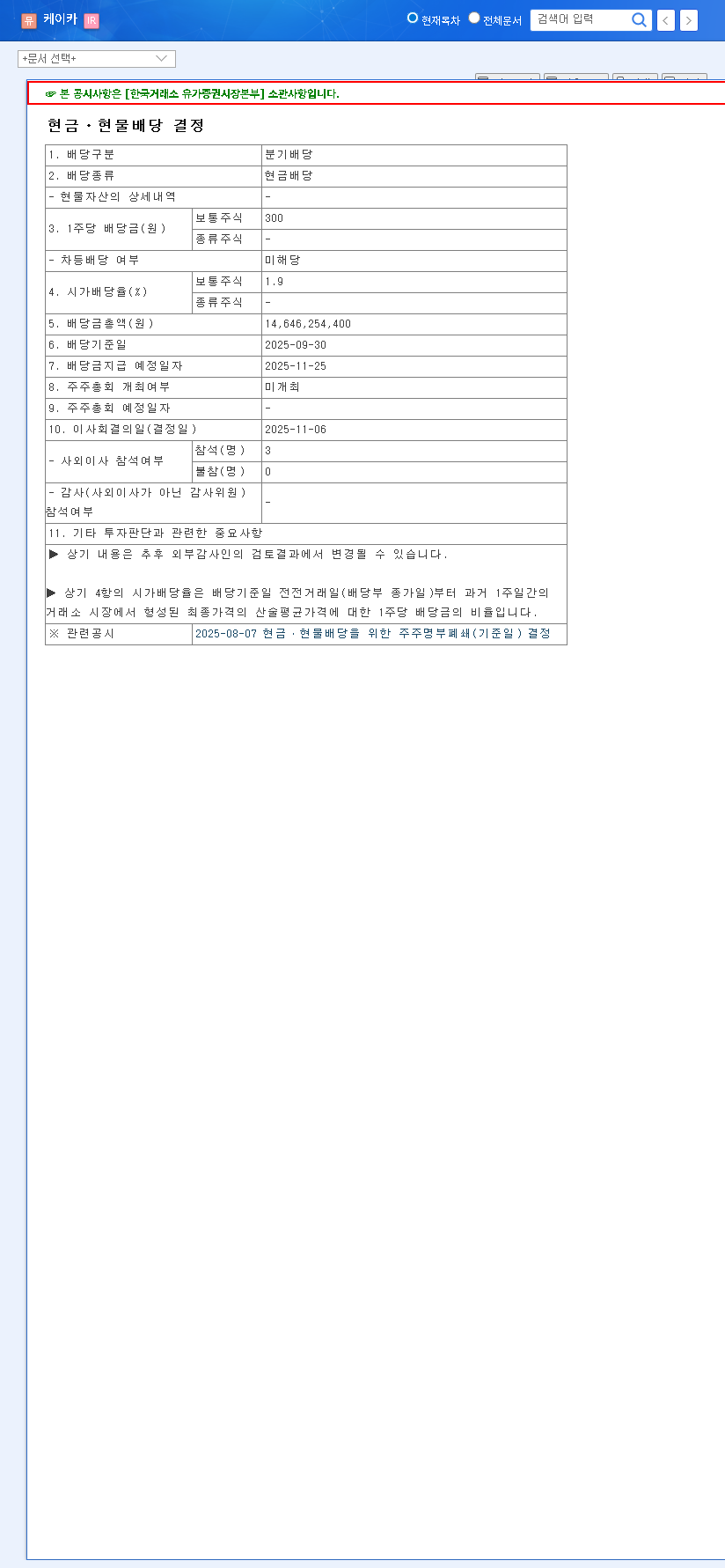Screen dimensions: 725x1568
Task: Click the 한국거래소 유가증권시장본부 notice text
Action: point(194,93)
